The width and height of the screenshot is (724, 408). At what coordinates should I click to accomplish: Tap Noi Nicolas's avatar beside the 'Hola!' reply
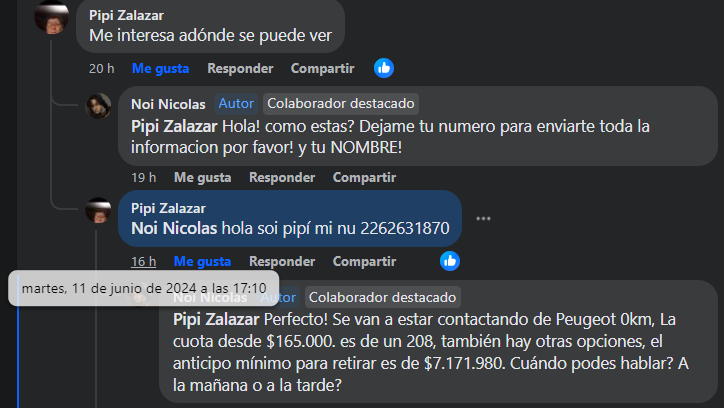[x=98, y=106]
